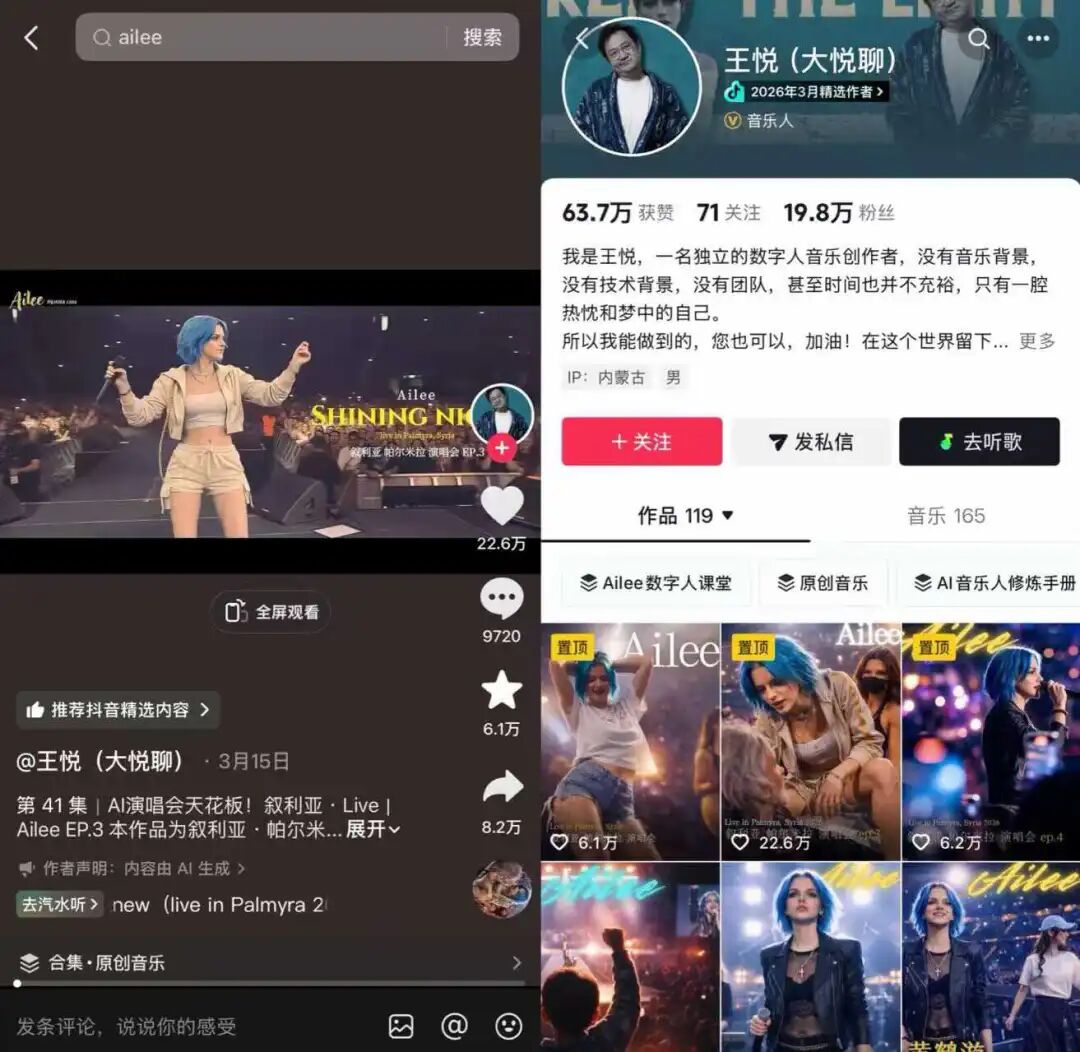Screen dimensions: 1080x1052
Task: Share the video via the arrow icon
Action: pyautogui.click(x=501, y=788)
